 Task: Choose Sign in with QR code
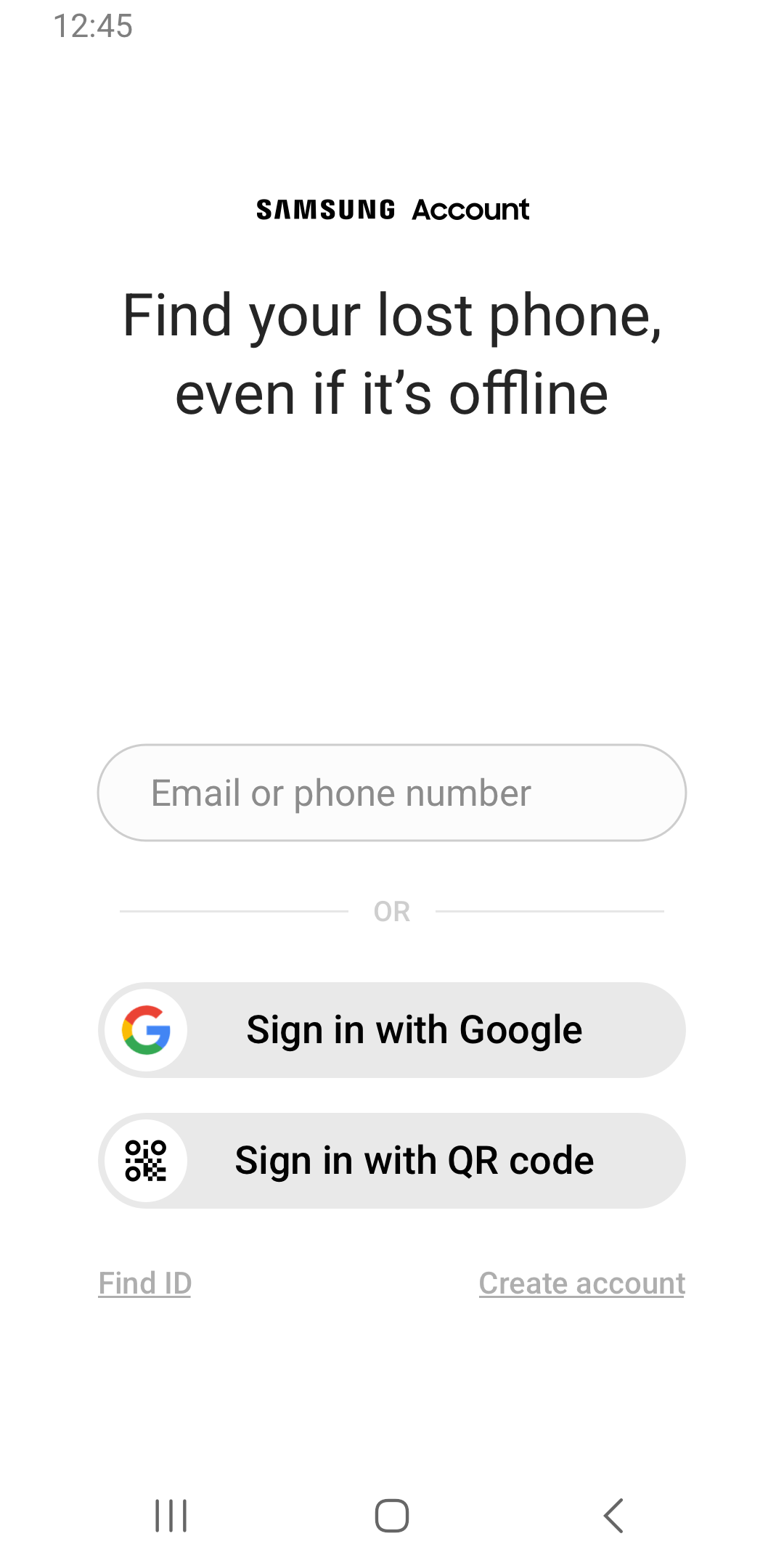tap(392, 1161)
